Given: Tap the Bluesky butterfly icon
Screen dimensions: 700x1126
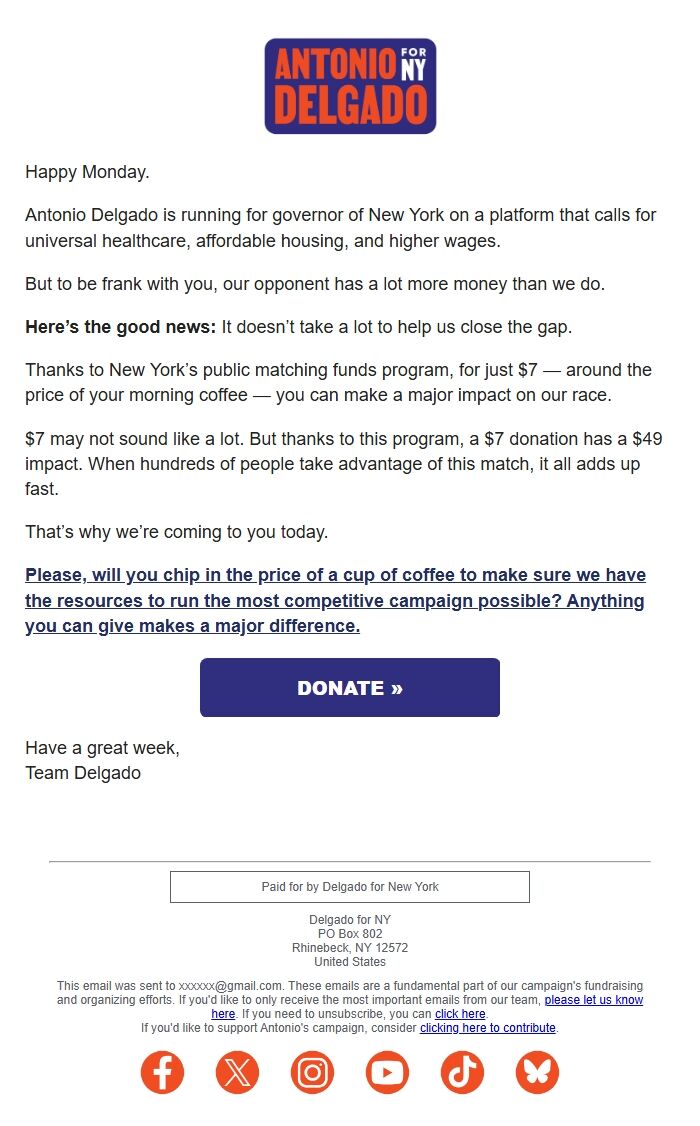Looking at the screenshot, I should [x=537, y=1072].
